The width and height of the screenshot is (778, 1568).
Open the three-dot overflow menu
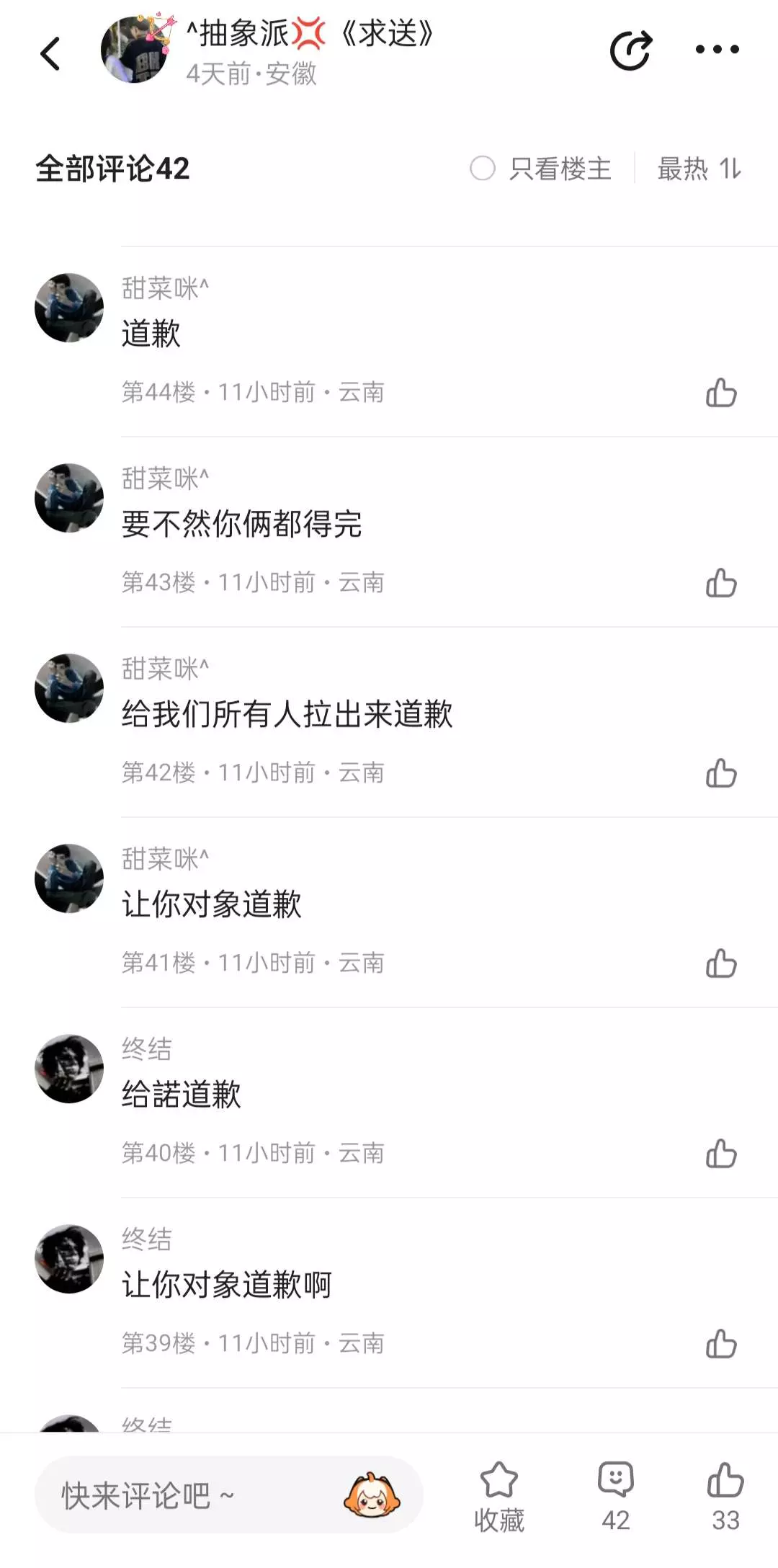(717, 50)
